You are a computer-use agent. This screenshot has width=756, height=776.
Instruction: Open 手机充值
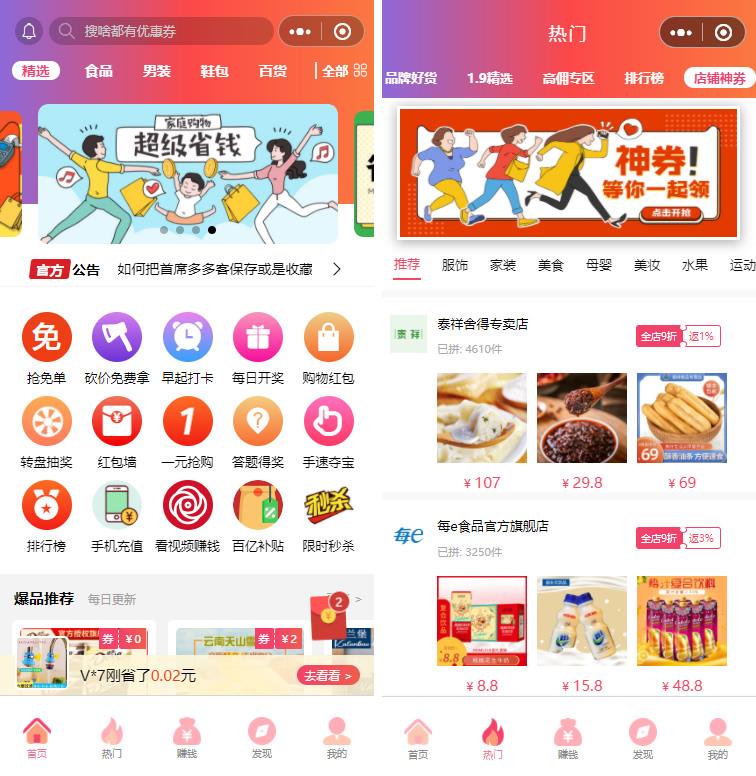point(117,515)
